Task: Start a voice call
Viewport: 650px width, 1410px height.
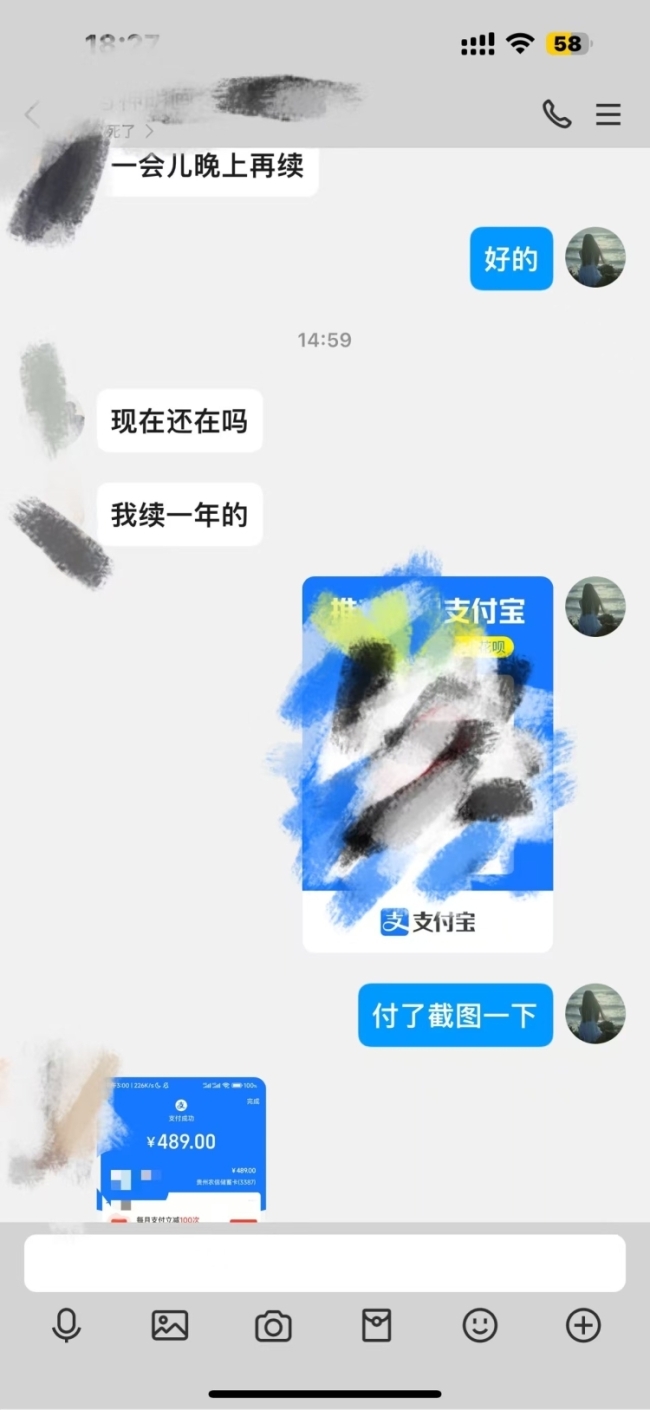Action: (x=557, y=115)
